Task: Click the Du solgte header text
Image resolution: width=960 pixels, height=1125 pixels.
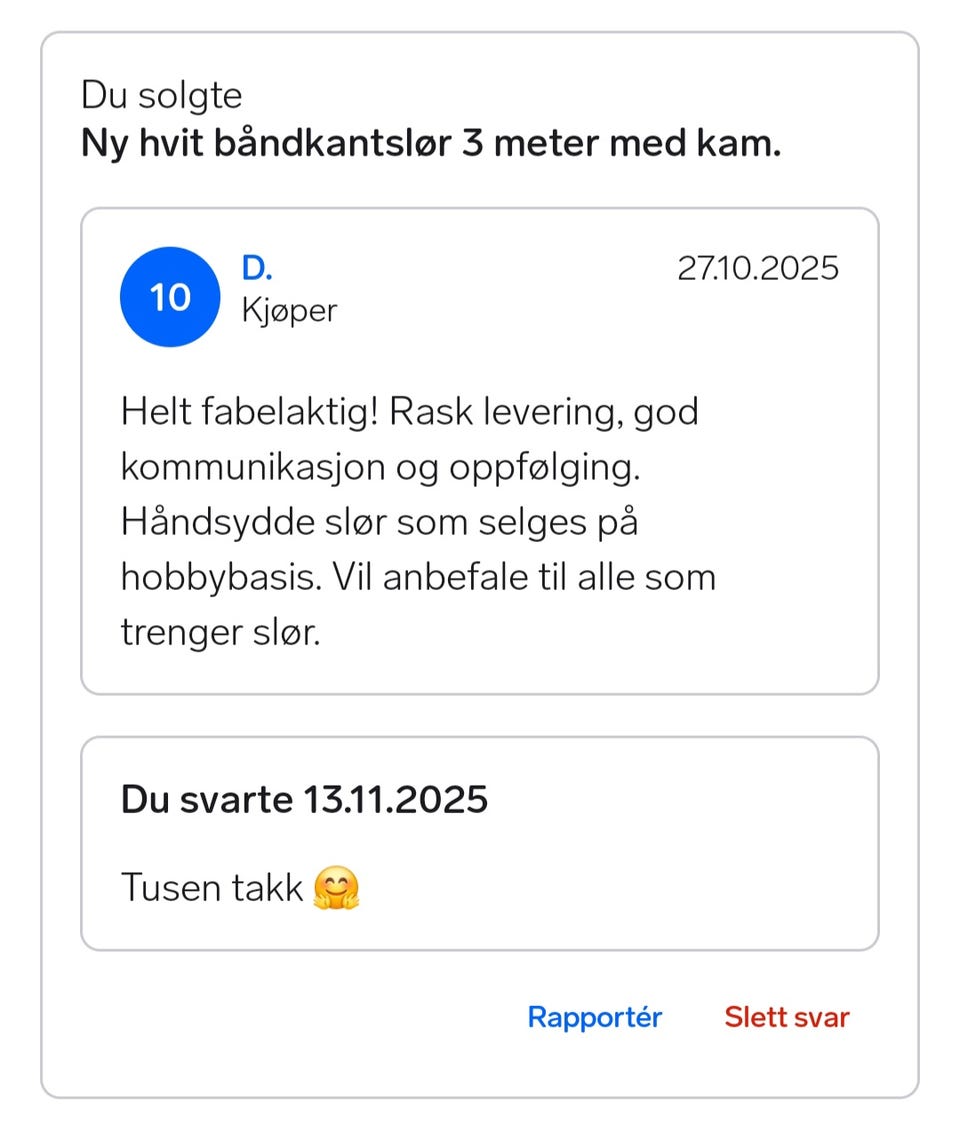Action: point(161,95)
